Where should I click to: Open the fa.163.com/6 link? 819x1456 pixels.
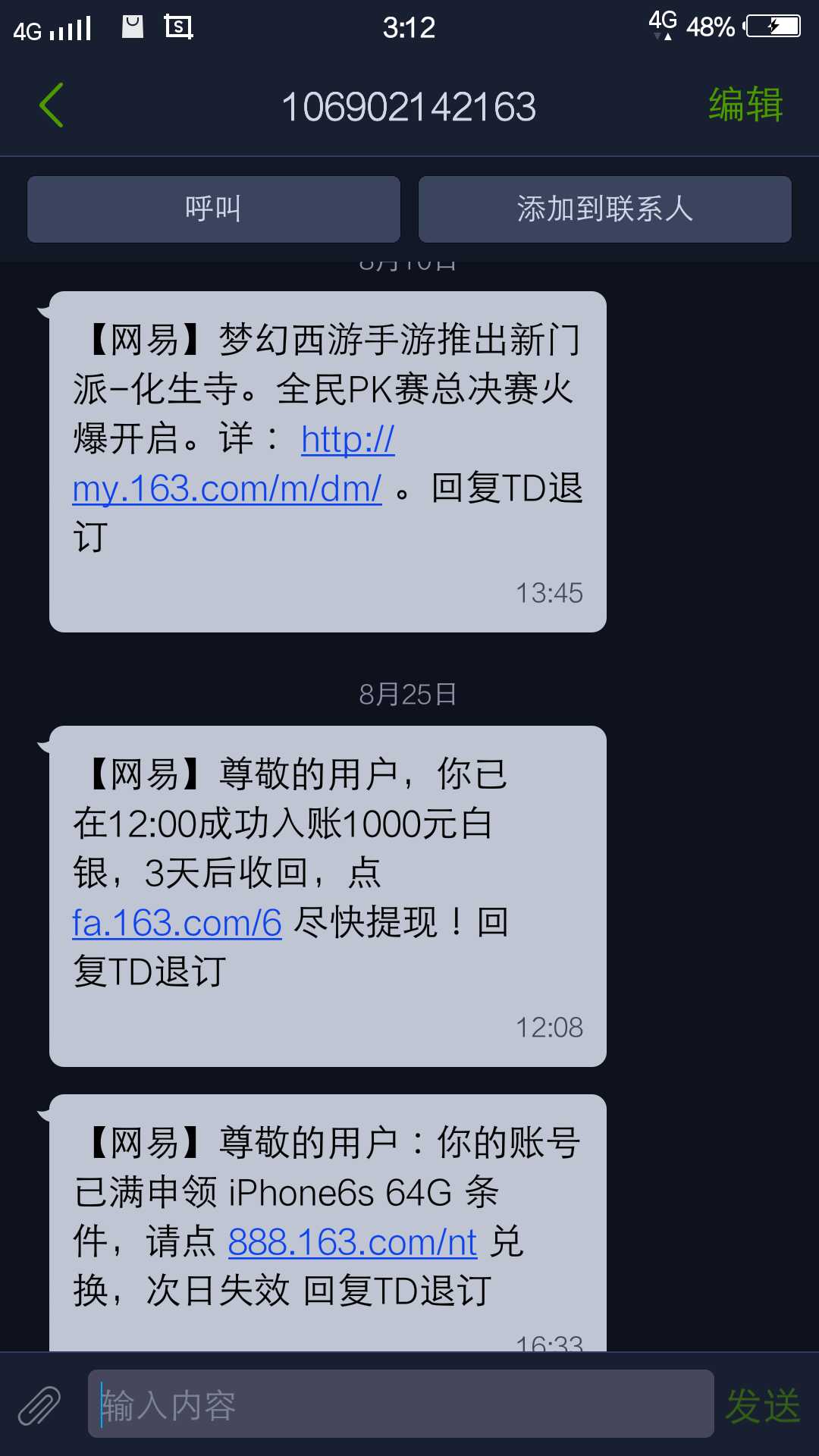[177, 924]
